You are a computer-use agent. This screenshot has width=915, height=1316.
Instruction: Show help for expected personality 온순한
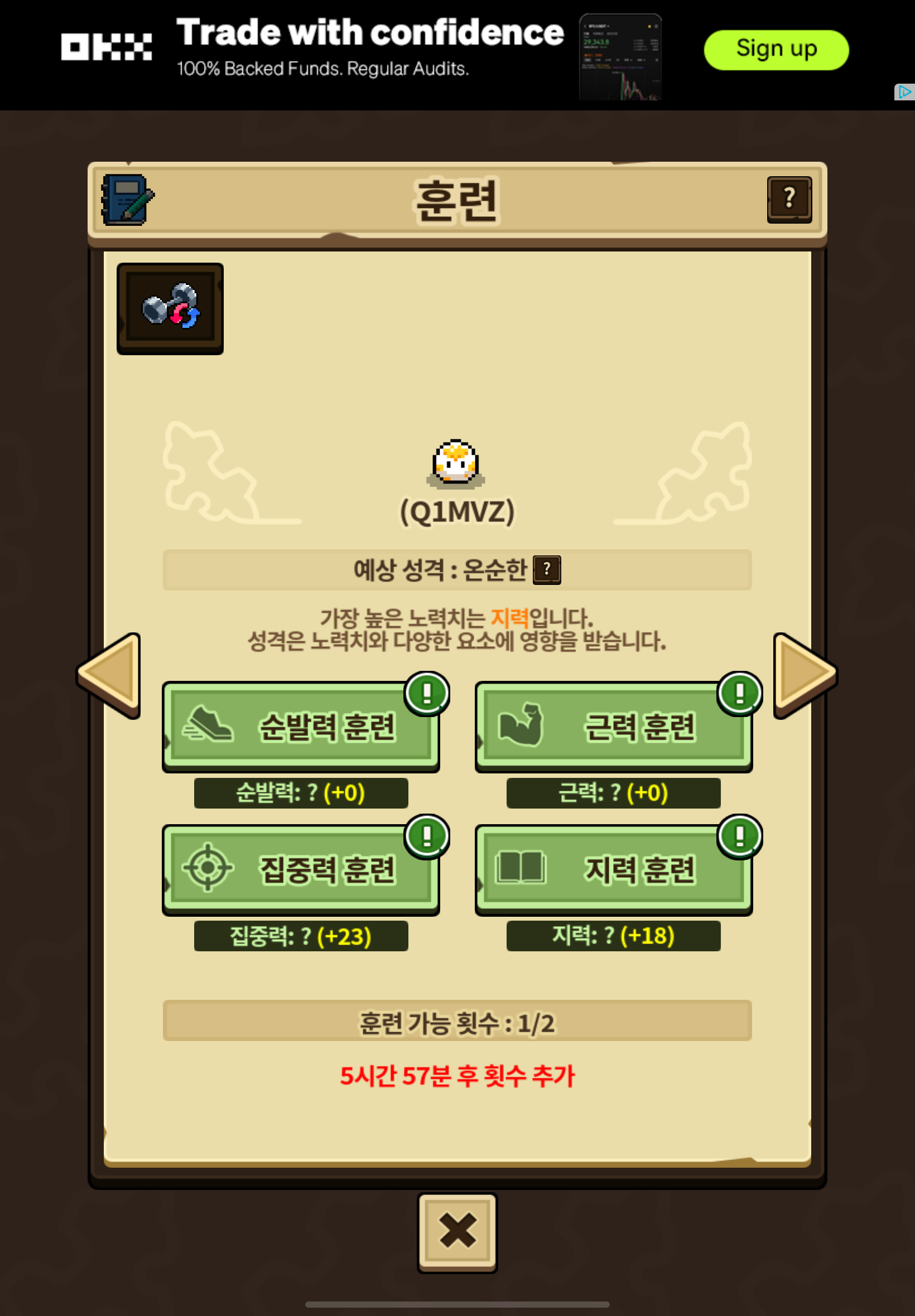[546, 569]
